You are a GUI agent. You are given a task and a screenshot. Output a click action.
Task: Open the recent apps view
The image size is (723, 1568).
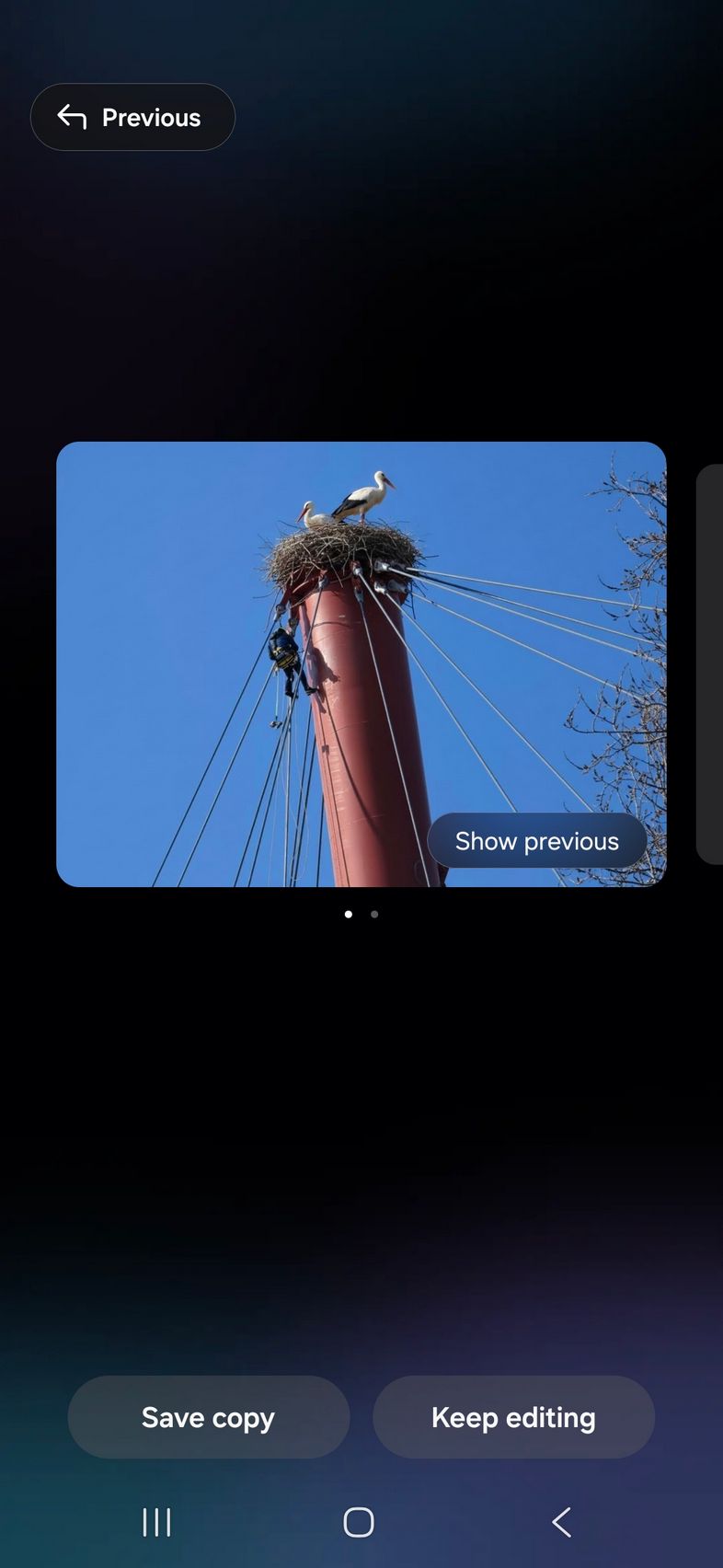(156, 1522)
